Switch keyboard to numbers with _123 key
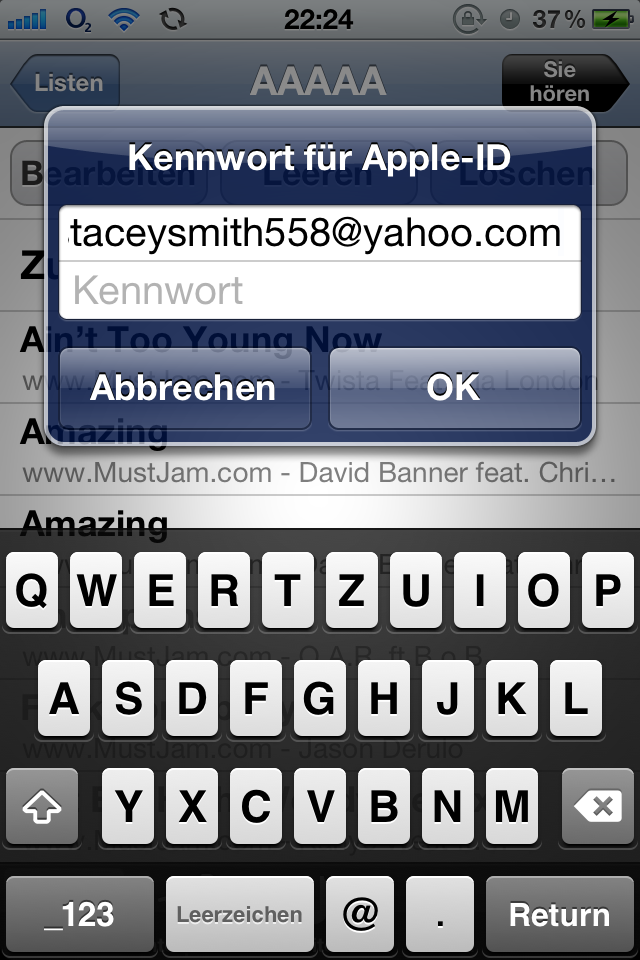Viewport: 640px width, 960px height. [x=80, y=914]
